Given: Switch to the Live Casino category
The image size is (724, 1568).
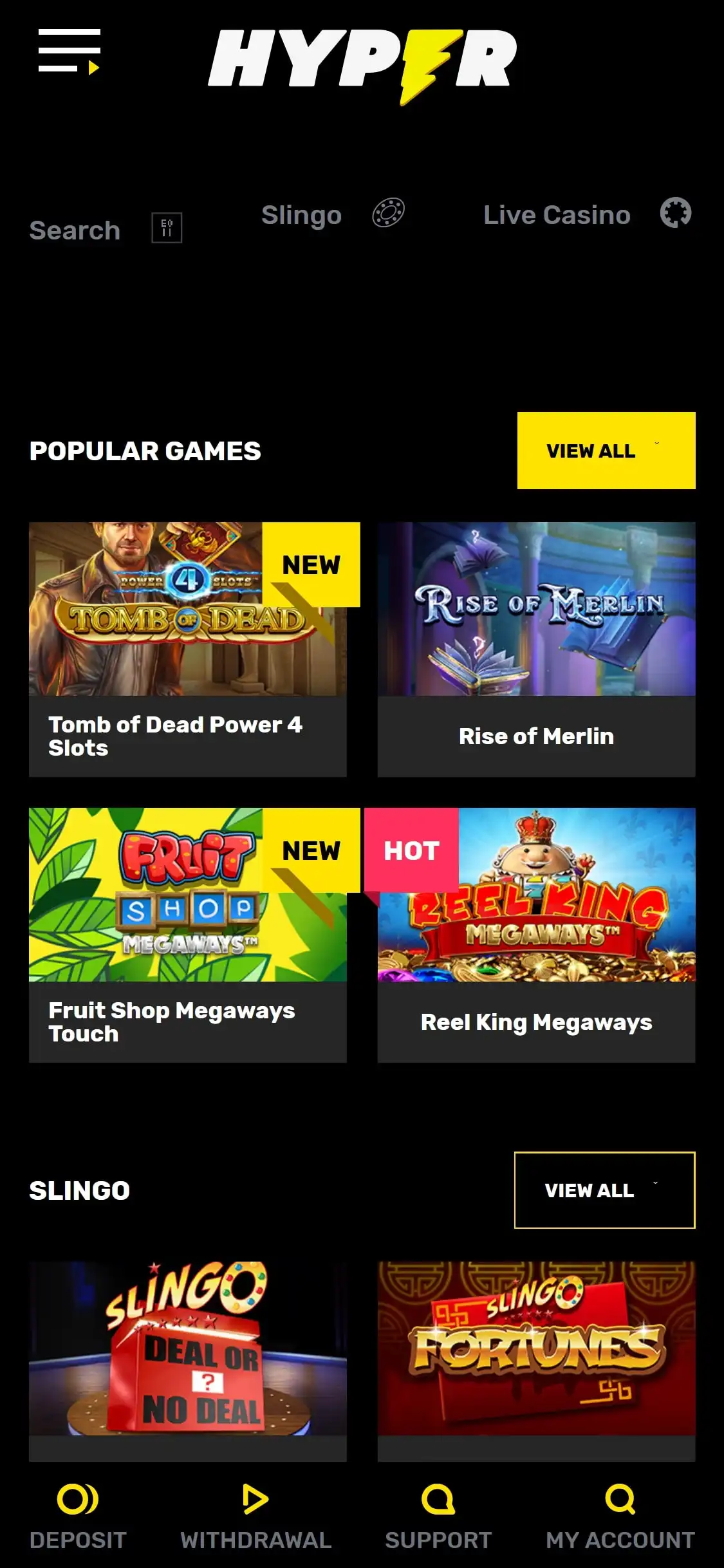Looking at the screenshot, I should 586,215.
